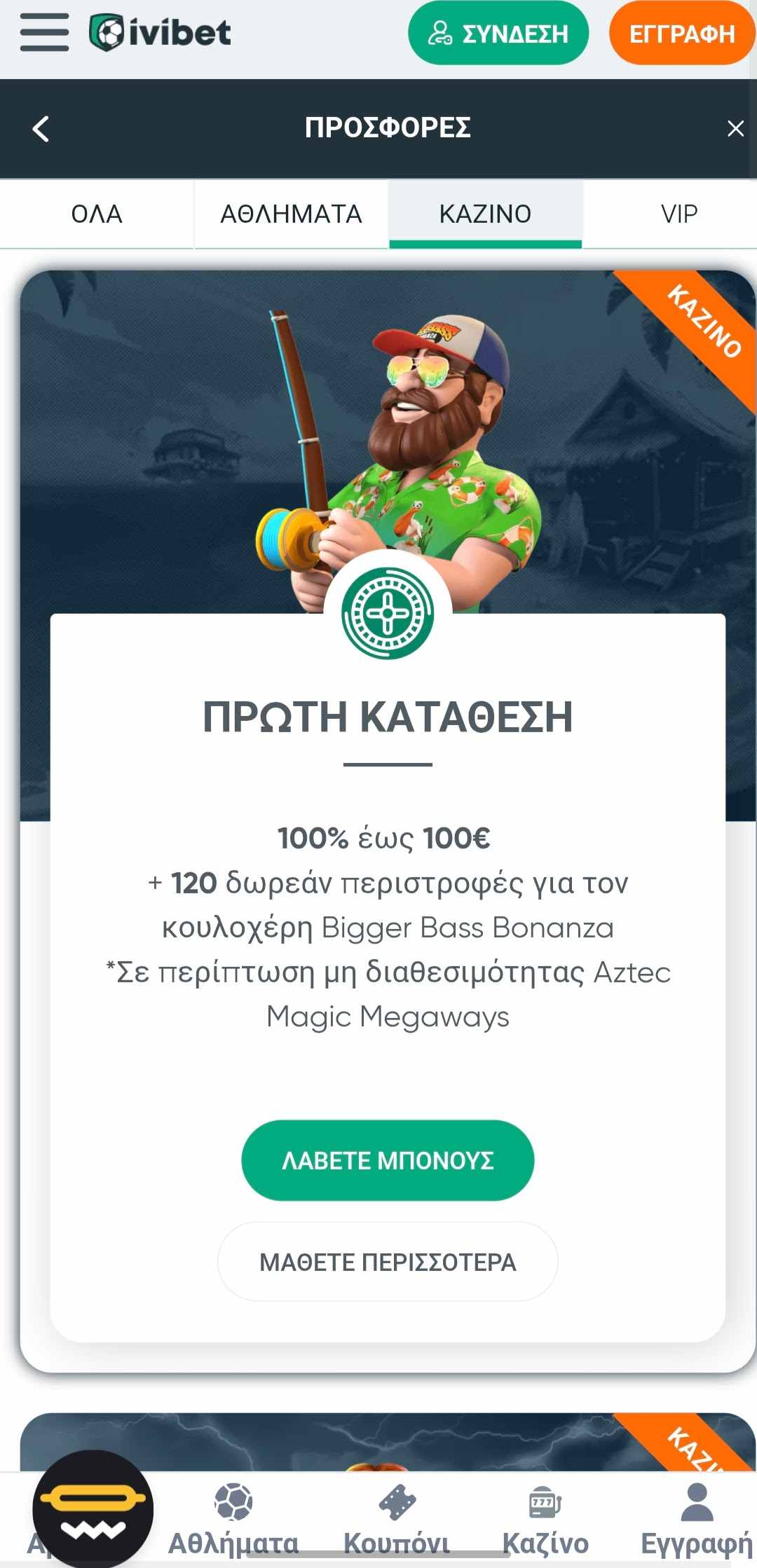Select the ΚΑΖΙΝΟ tab

tap(485, 214)
